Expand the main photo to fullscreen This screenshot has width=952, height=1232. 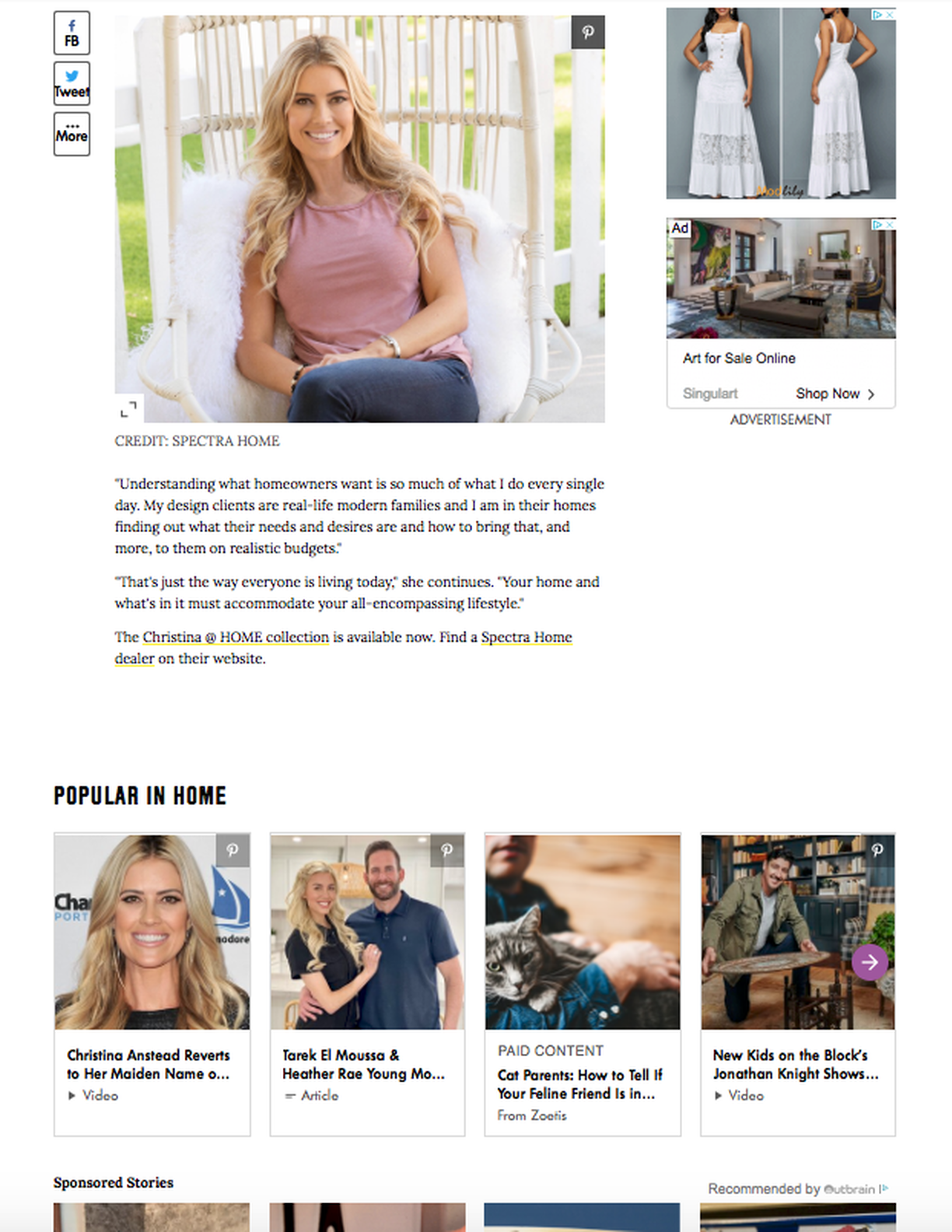pyautogui.click(x=129, y=408)
